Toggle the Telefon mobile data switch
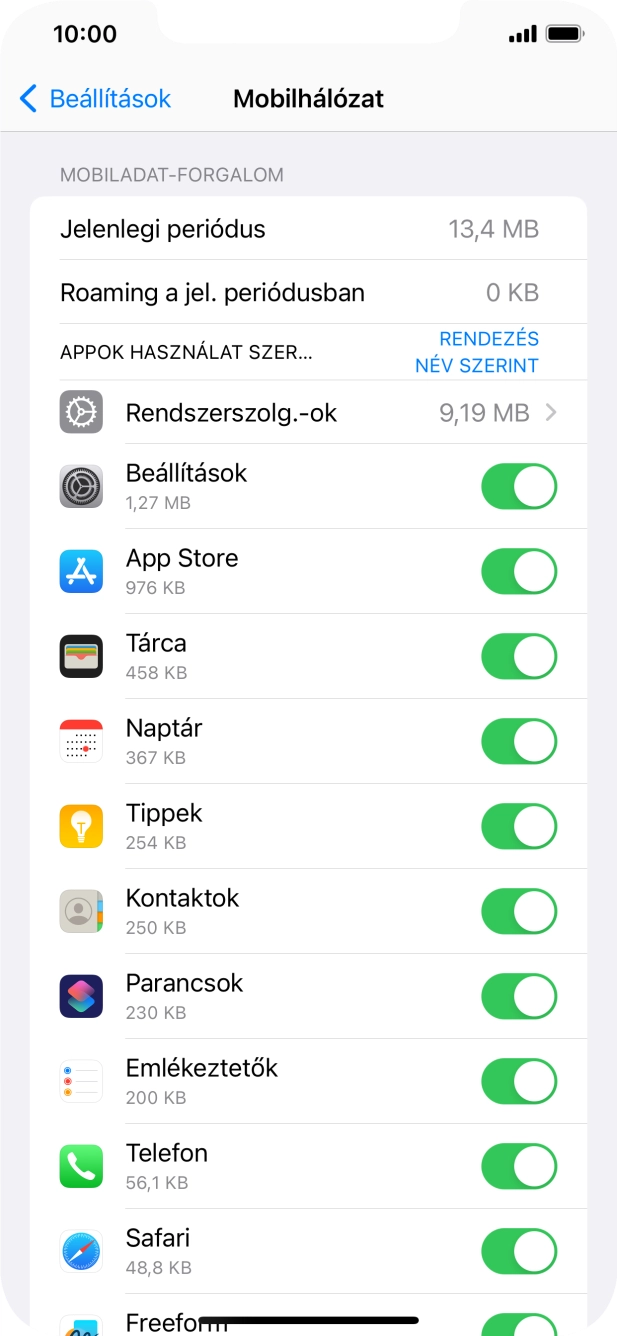This screenshot has height=1336, width=617. pos(518,1167)
